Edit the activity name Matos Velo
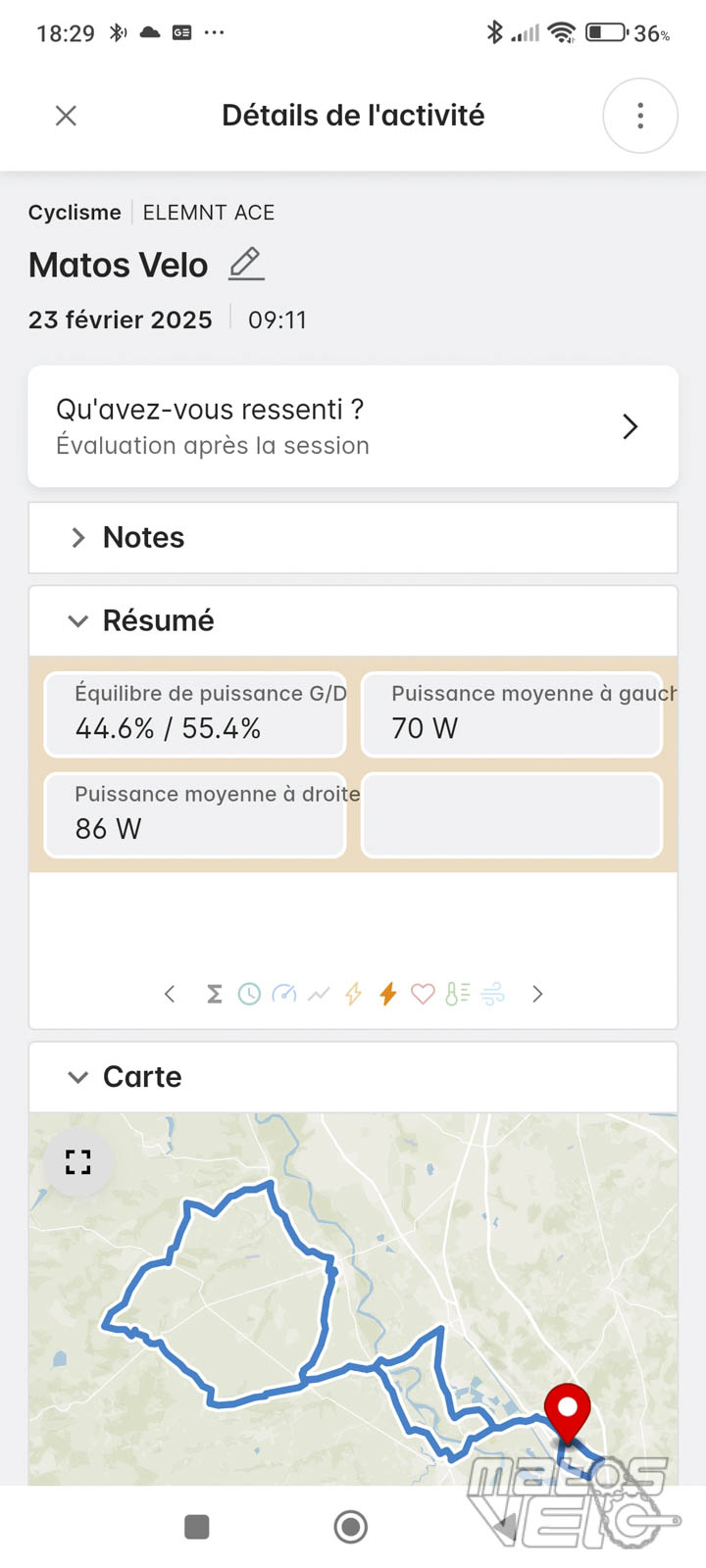 coord(246,264)
